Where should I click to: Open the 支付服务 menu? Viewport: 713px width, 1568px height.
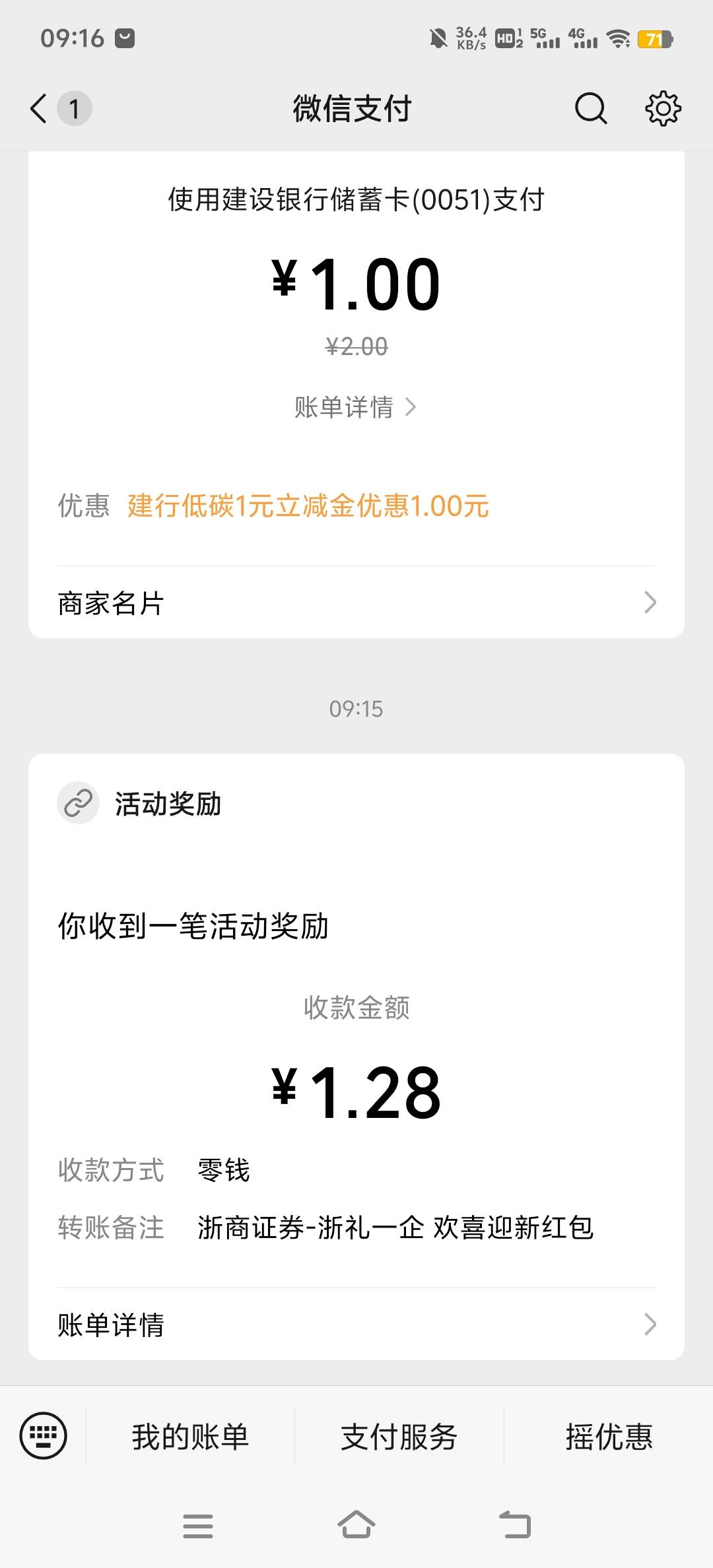pyautogui.click(x=399, y=1436)
